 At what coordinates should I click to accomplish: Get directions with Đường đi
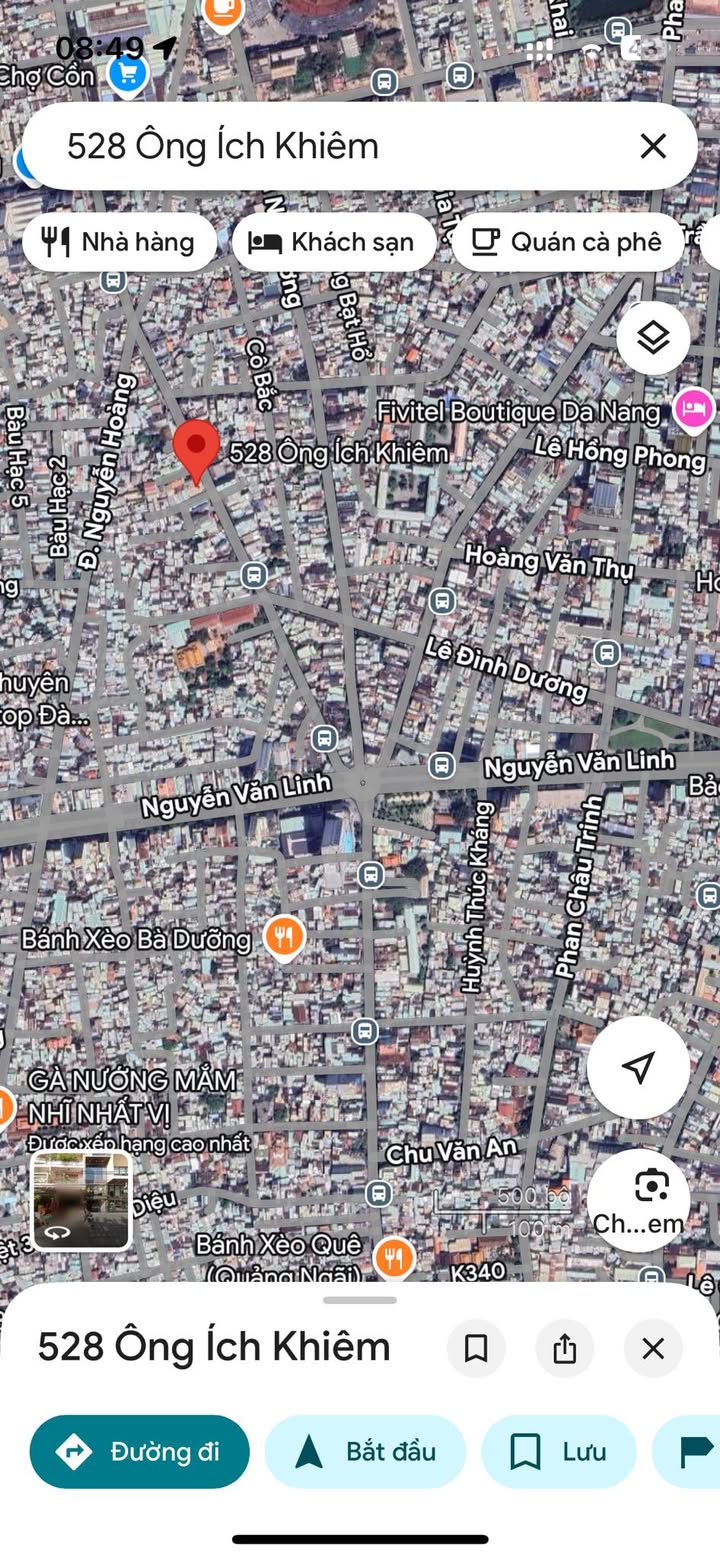click(140, 1452)
